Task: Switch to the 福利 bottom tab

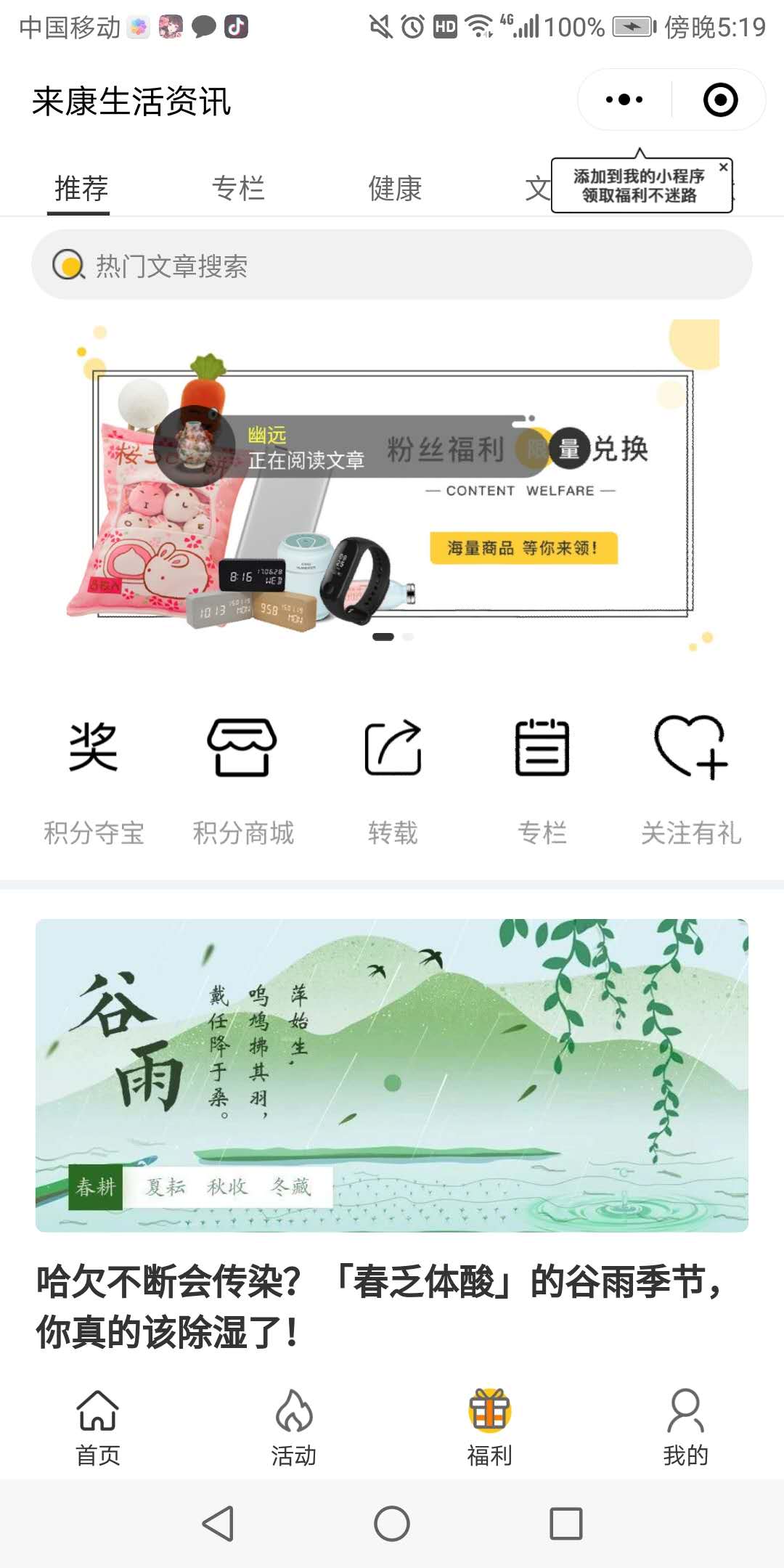Action: point(490,1426)
